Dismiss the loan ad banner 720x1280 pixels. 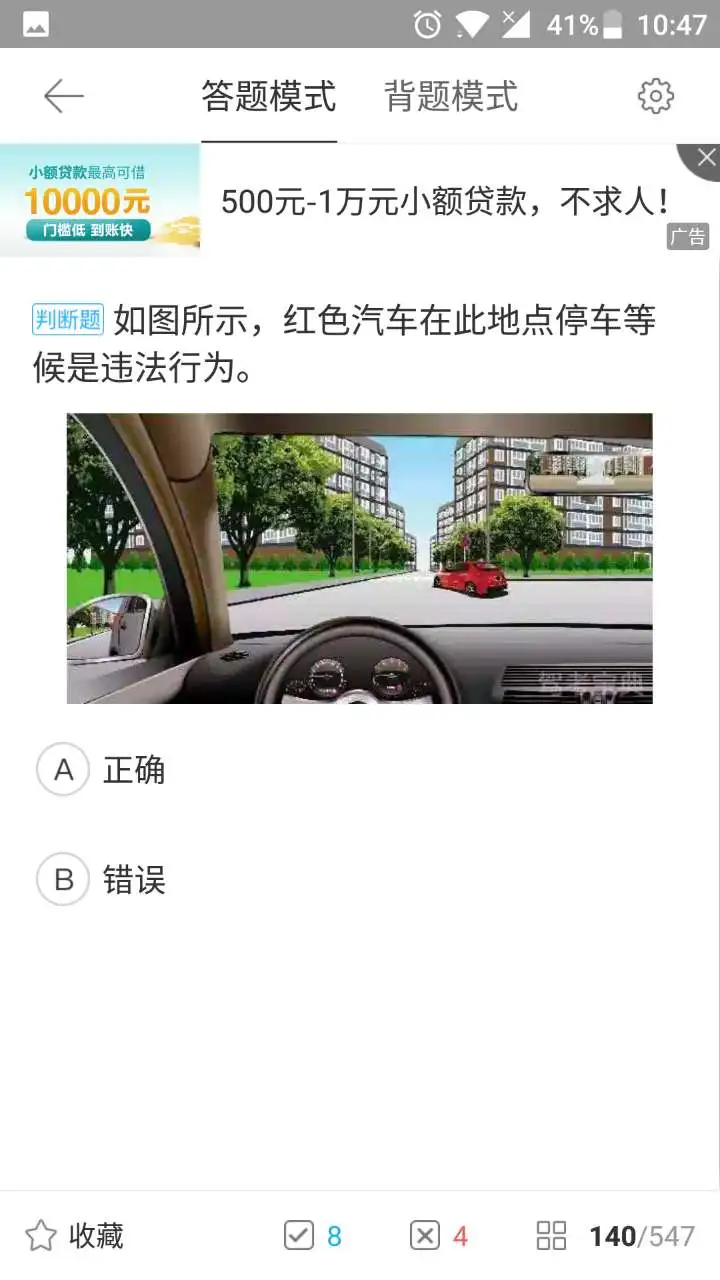[705, 157]
